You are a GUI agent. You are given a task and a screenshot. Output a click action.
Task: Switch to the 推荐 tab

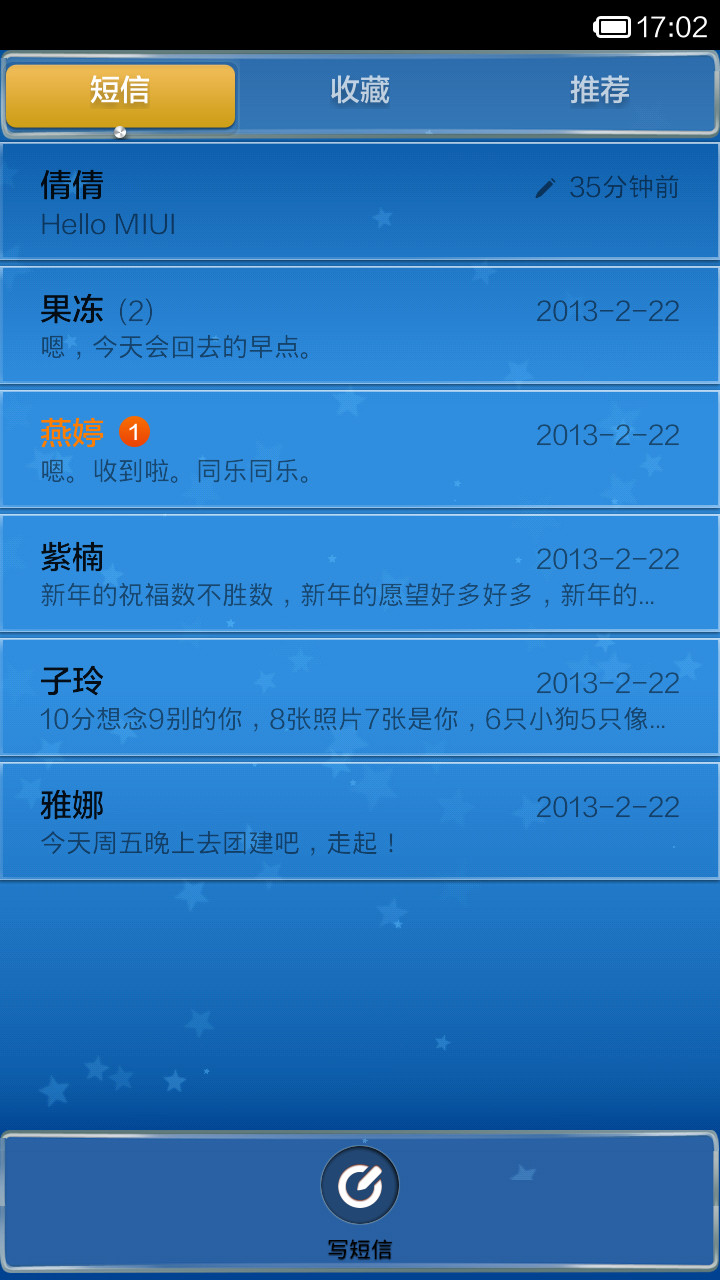click(x=599, y=92)
